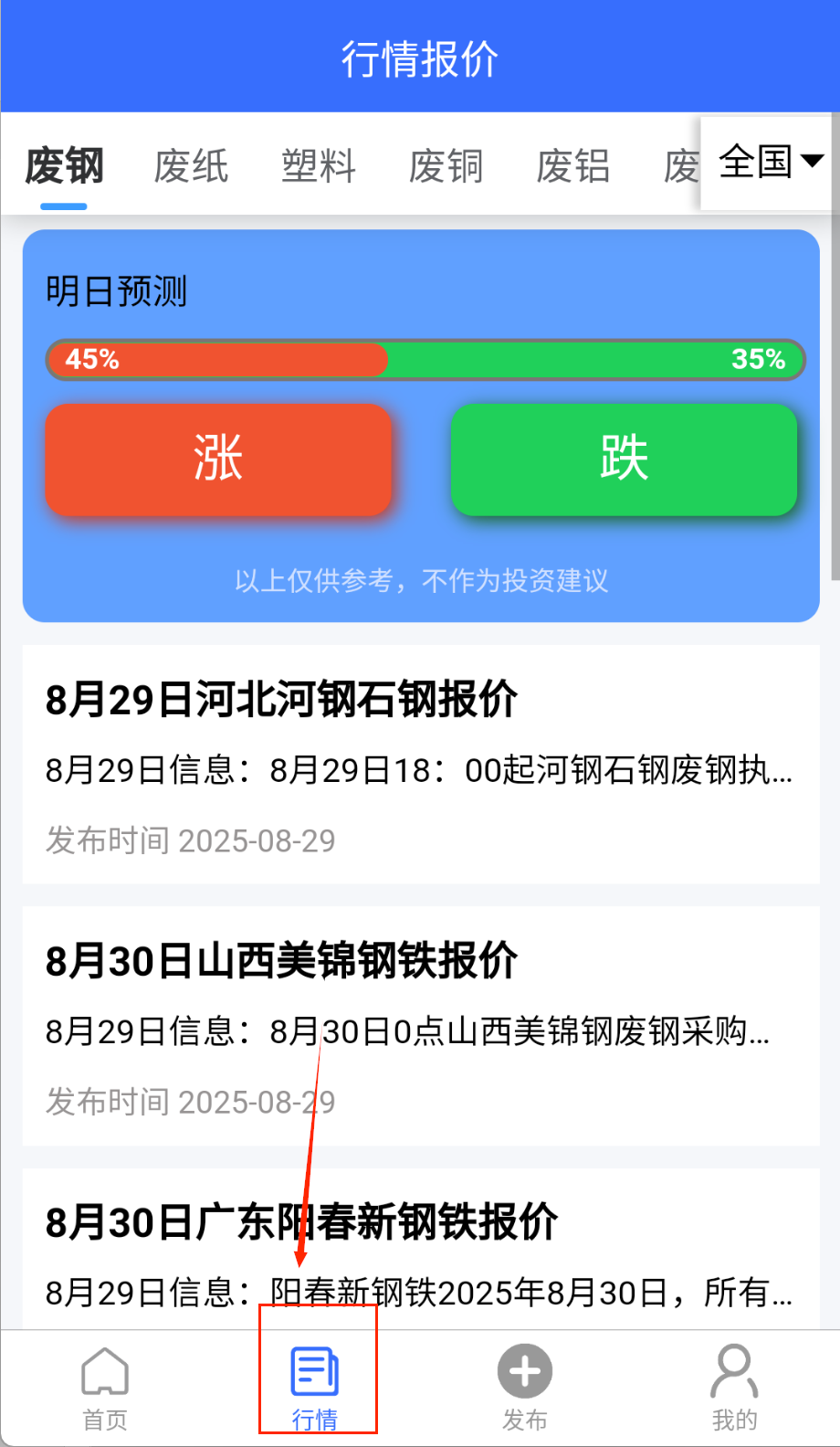Switch to the 废纸 category tab
This screenshot has width=840, height=1447.
click(191, 166)
